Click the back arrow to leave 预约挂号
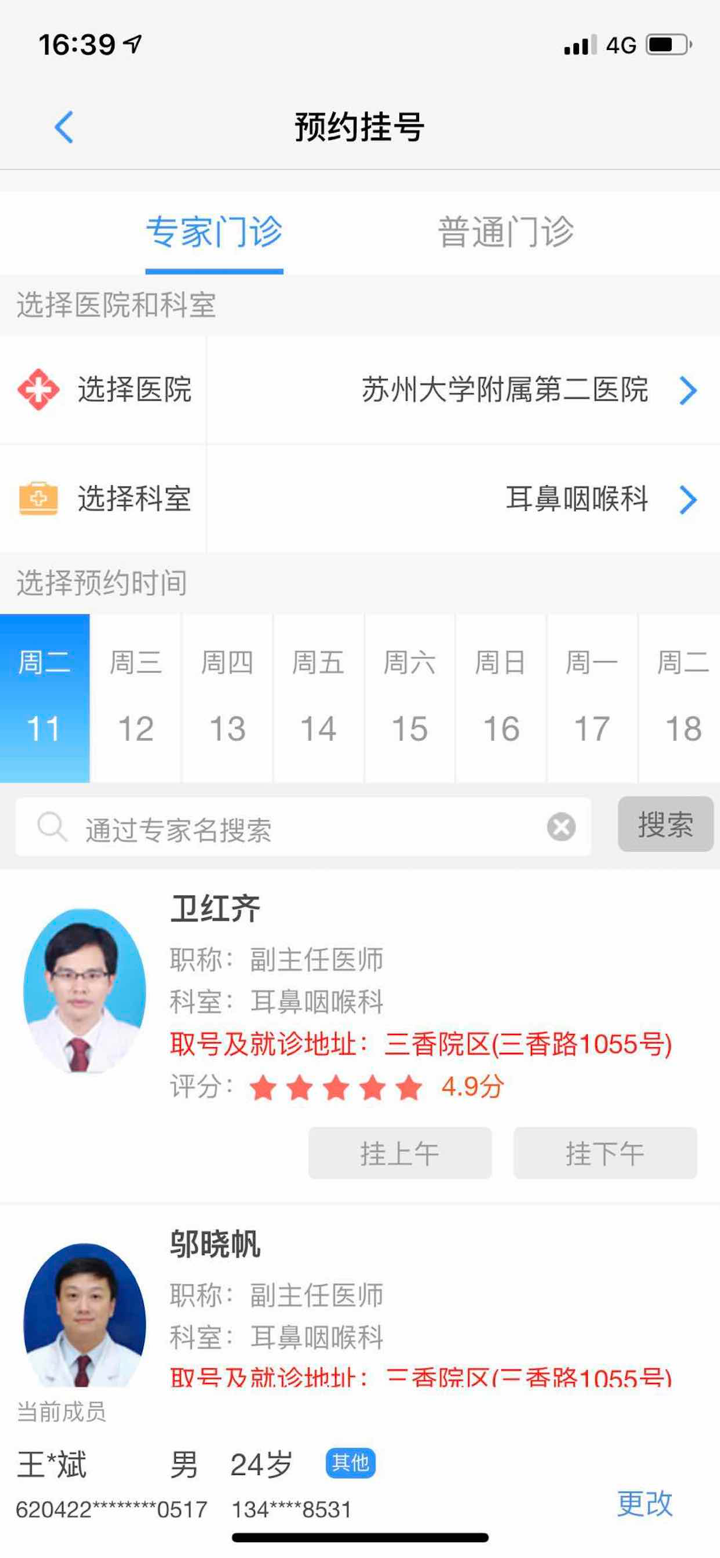The height and width of the screenshot is (1558, 720). [64, 127]
